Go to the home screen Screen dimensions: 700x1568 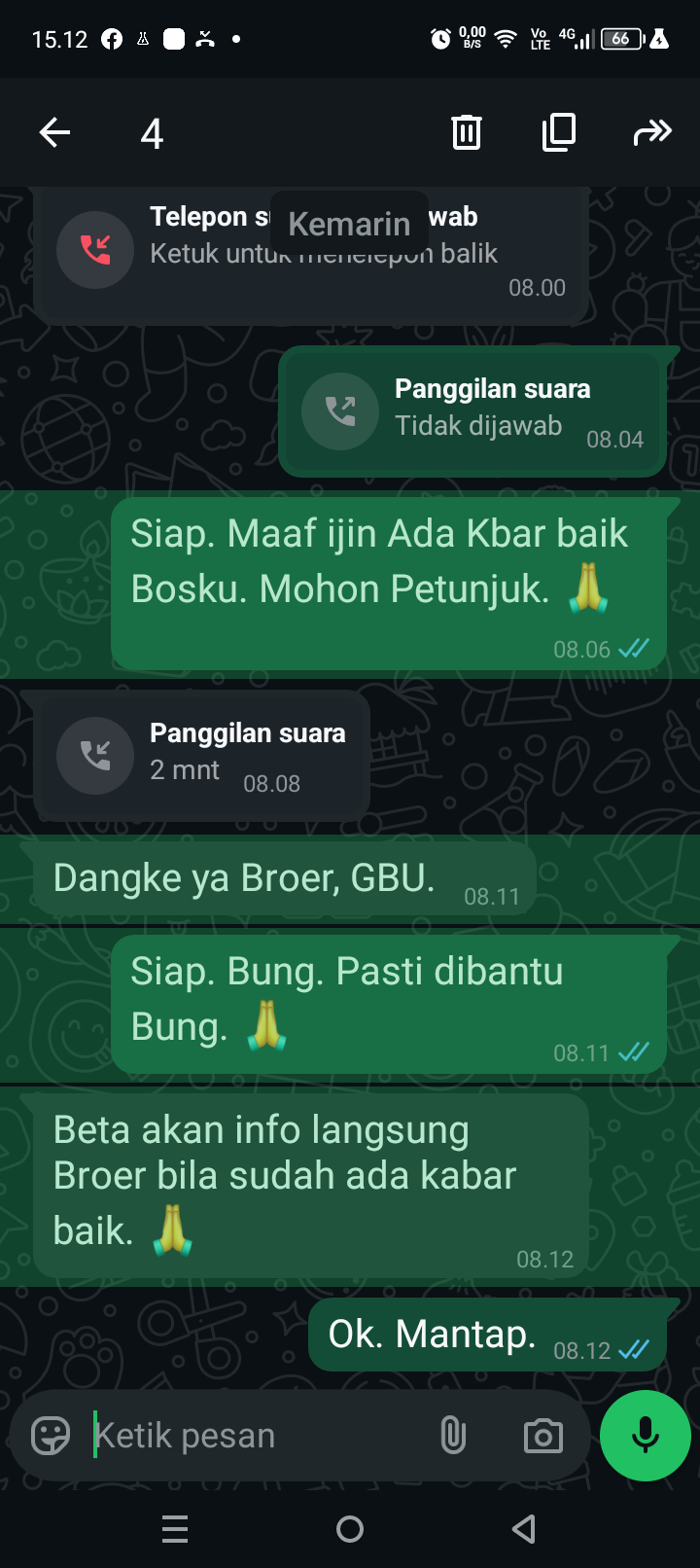350,1530
